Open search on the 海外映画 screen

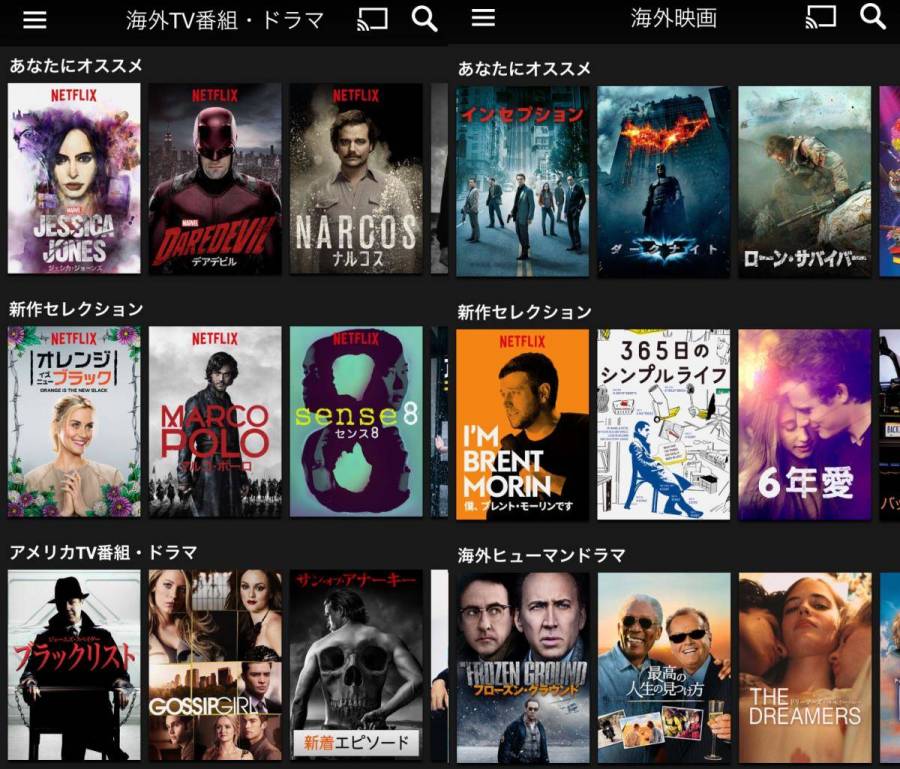coord(873,17)
